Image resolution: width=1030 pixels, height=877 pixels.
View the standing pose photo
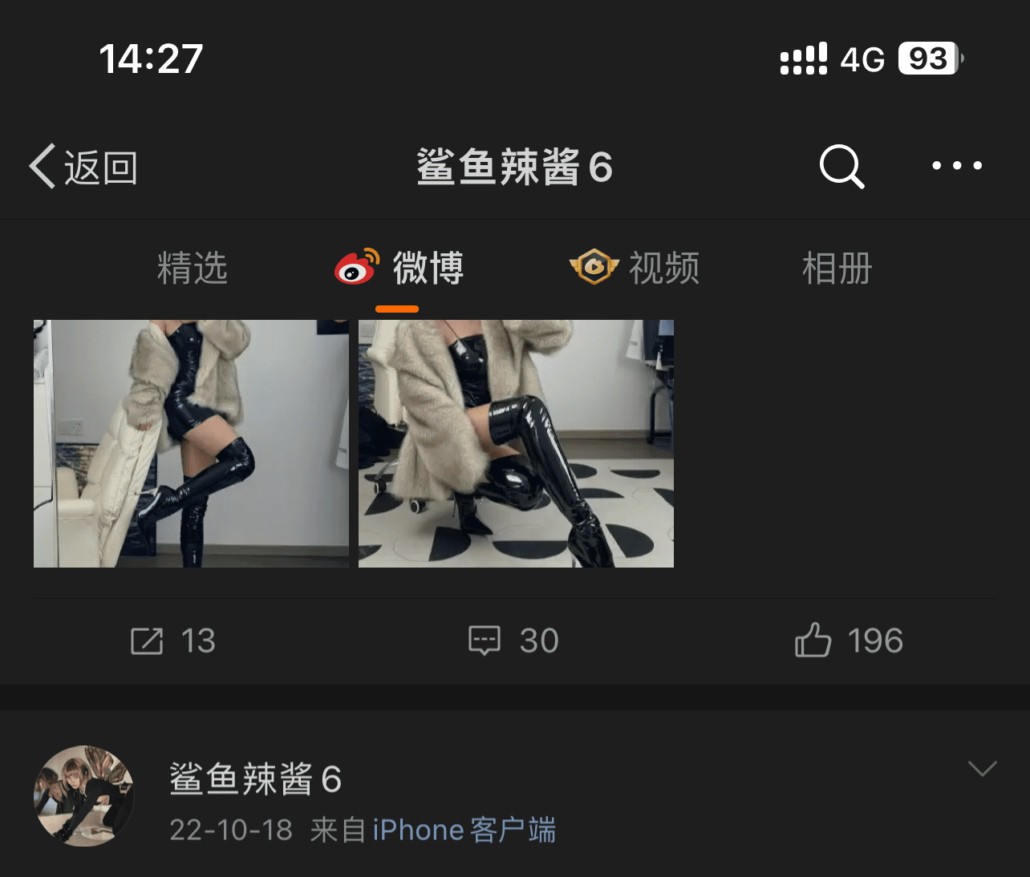point(191,443)
